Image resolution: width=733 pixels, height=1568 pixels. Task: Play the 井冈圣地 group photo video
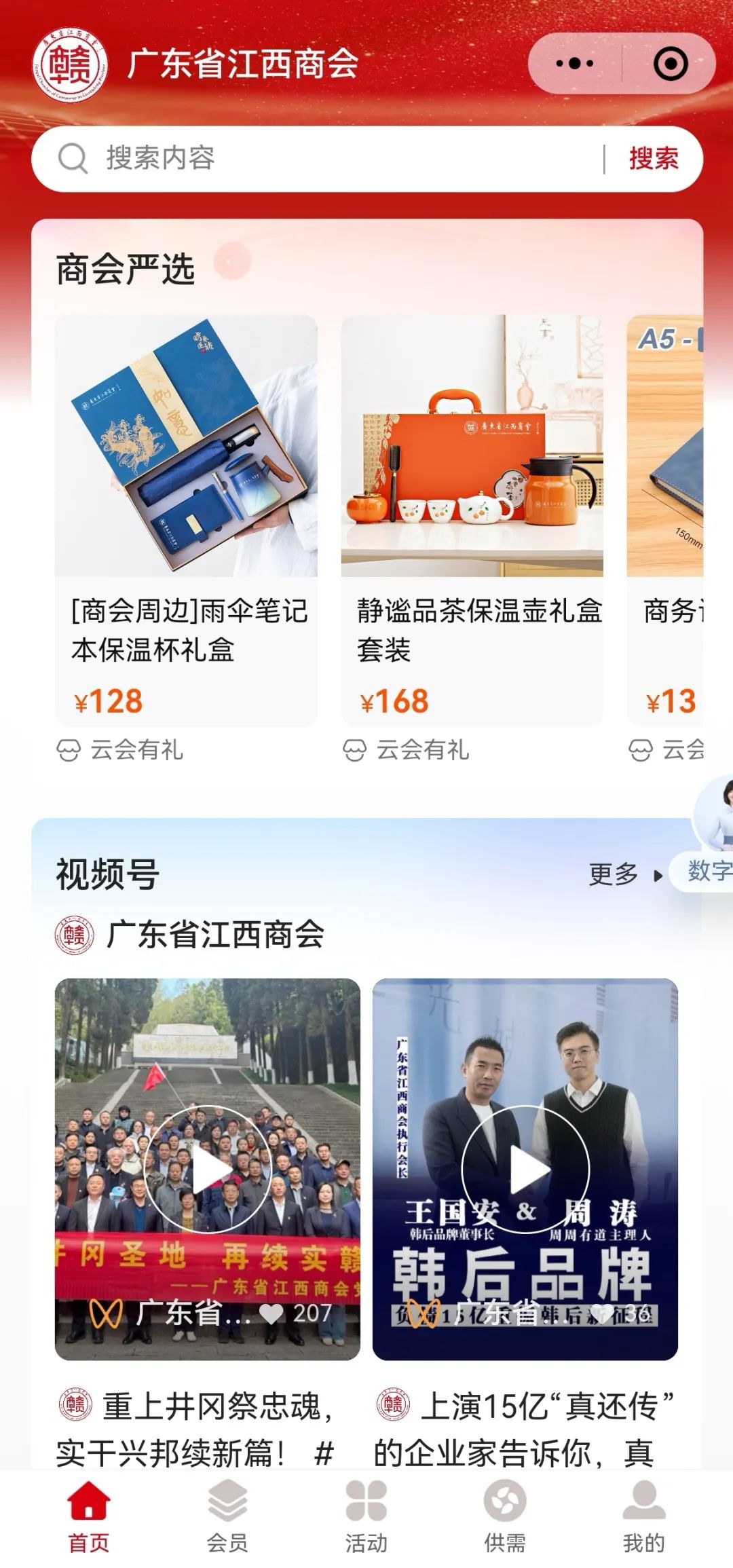[208, 1169]
